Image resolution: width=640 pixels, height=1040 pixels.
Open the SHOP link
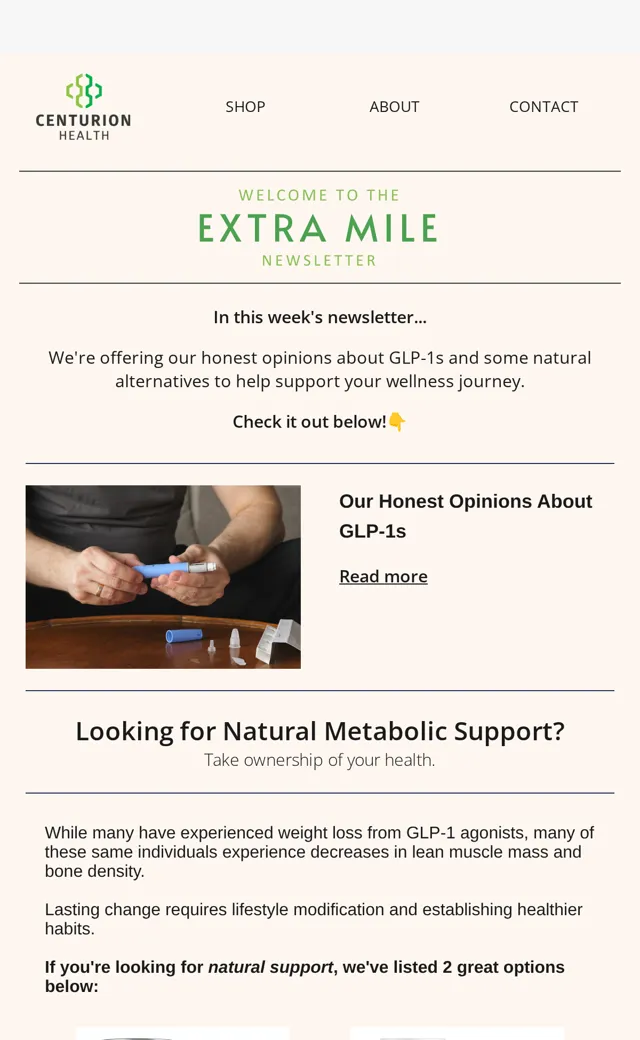point(245,107)
